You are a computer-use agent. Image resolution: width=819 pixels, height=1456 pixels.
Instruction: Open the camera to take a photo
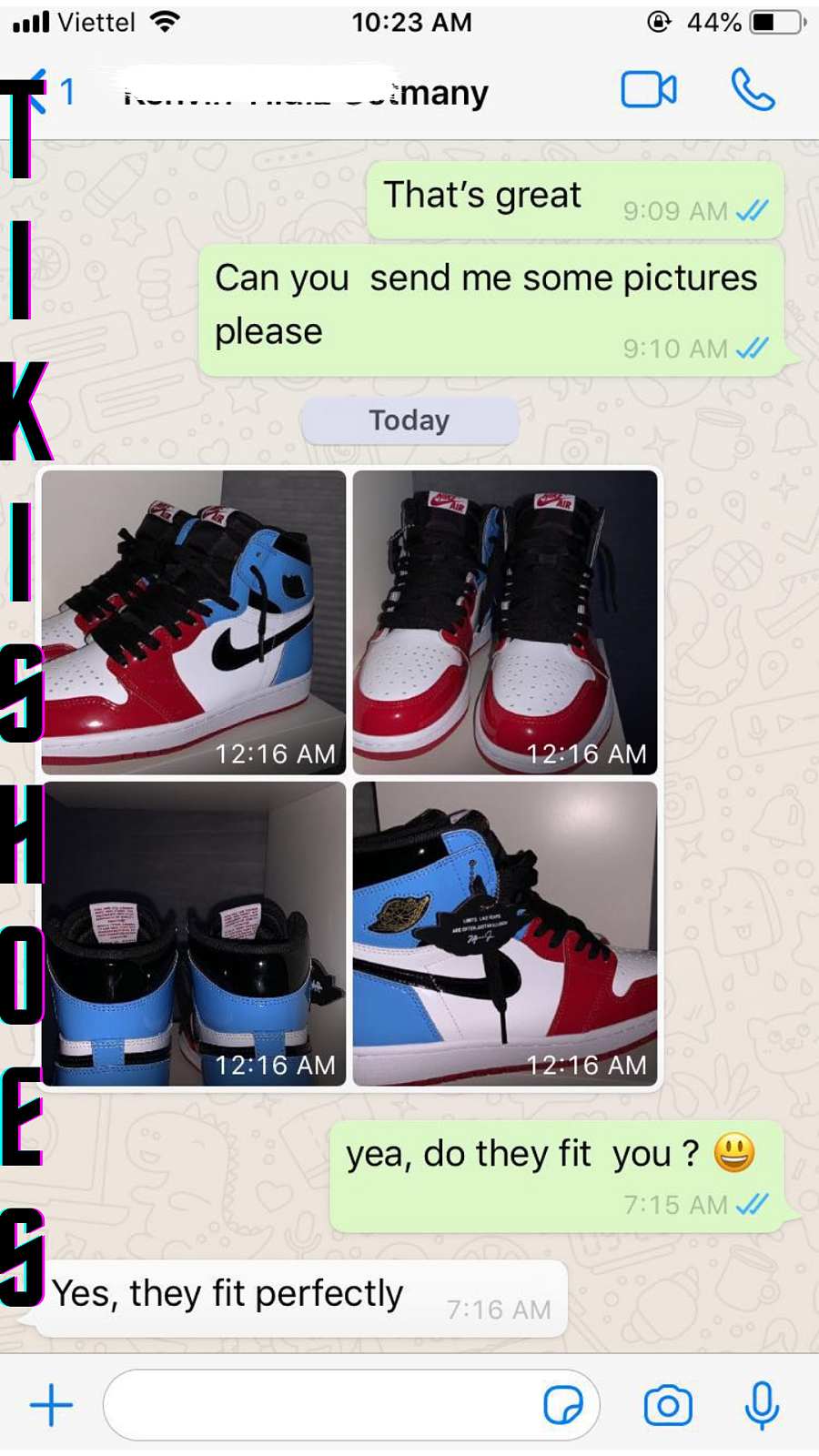[668, 1405]
